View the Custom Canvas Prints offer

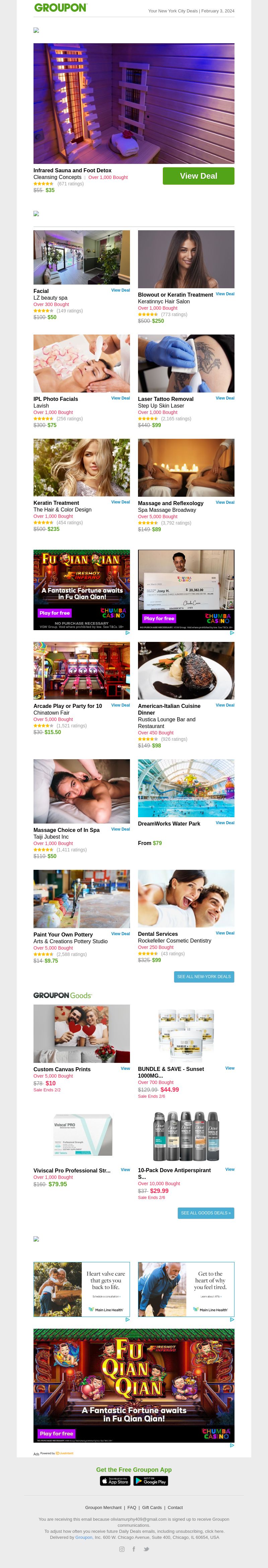click(x=125, y=1068)
